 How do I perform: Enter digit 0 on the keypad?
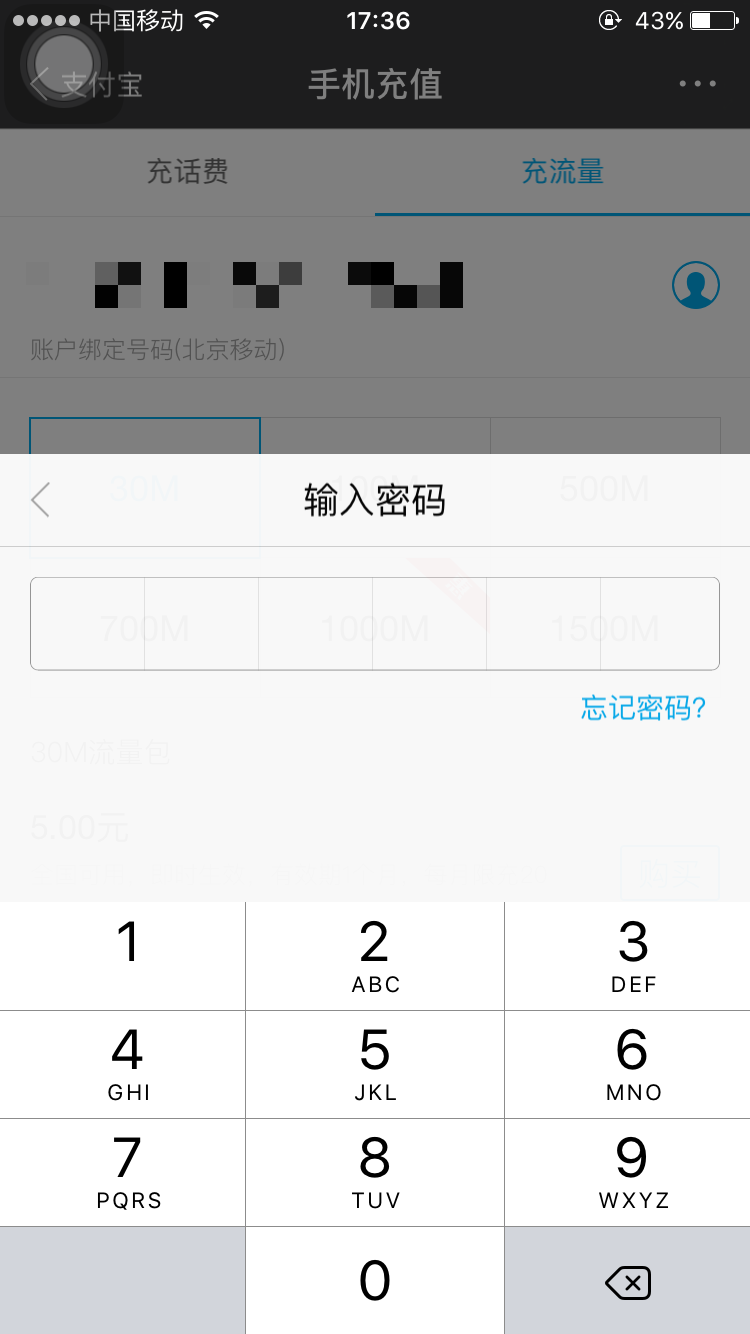(375, 1280)
